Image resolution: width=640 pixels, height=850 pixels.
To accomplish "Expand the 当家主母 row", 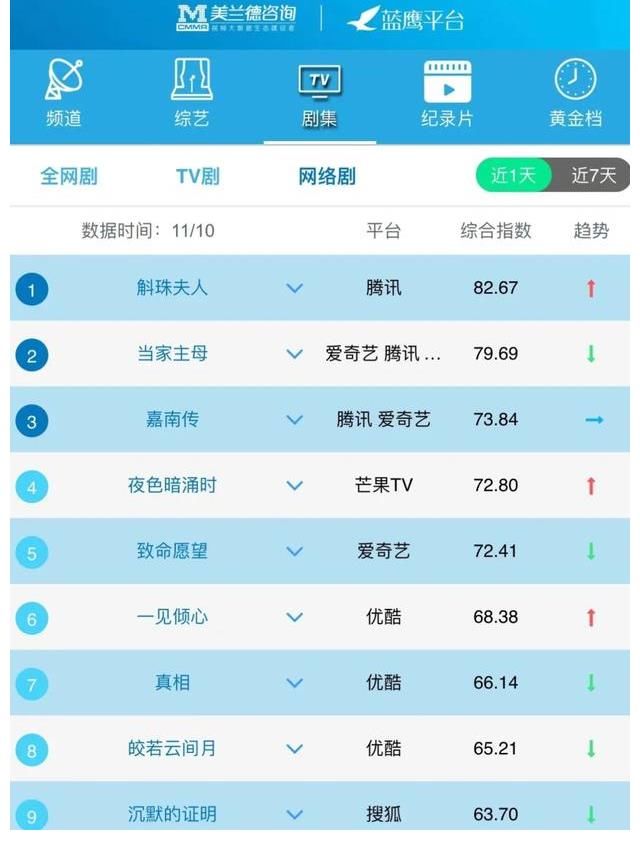I will pyautogui.click(x=294, y=354).
